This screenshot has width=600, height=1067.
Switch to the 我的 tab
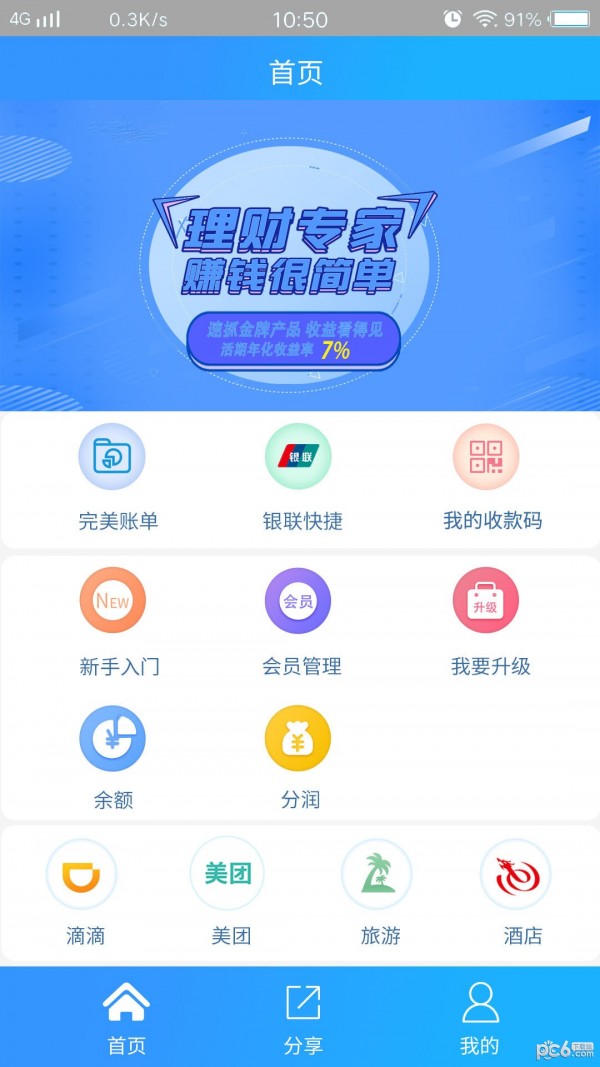click(x=480, y=1017)
